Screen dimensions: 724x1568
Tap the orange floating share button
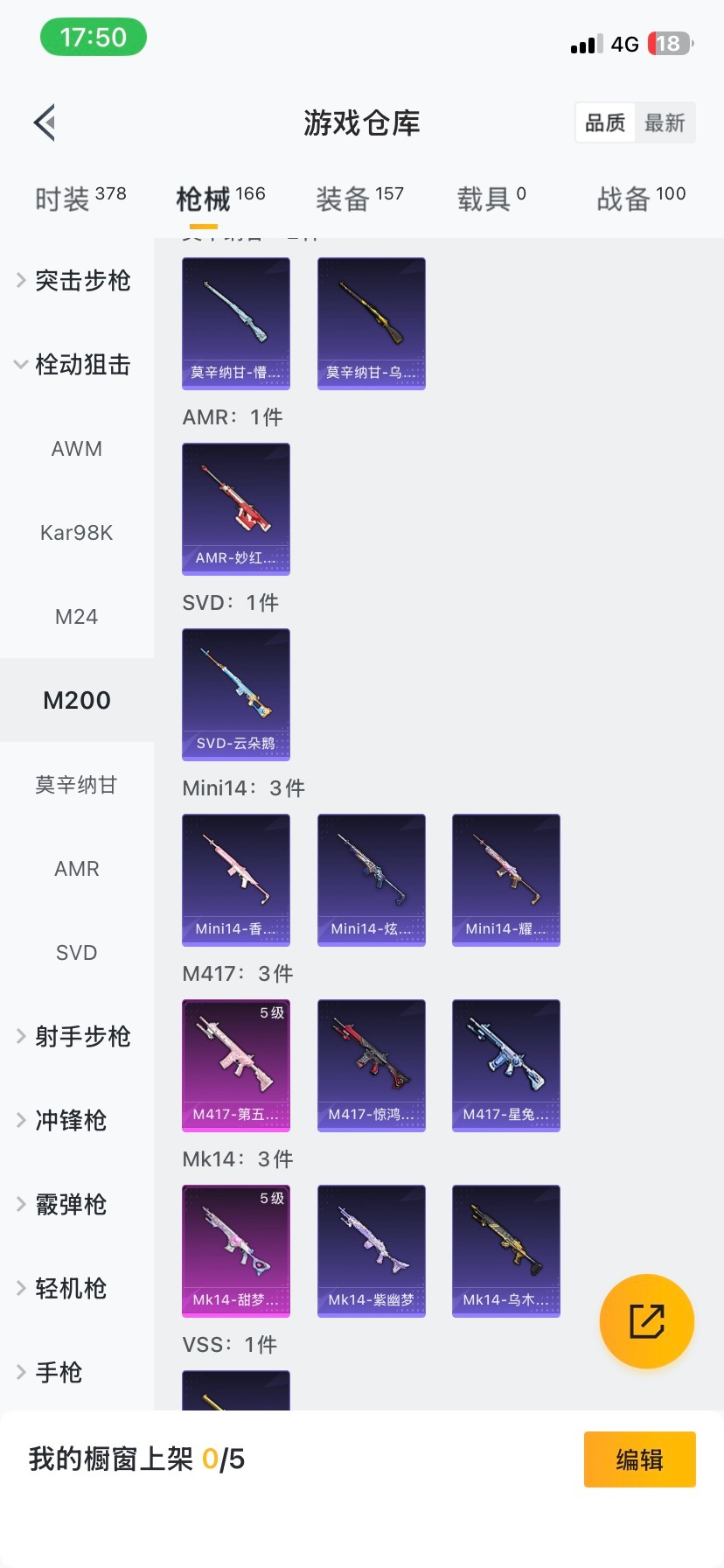[x=647, y=1320]
